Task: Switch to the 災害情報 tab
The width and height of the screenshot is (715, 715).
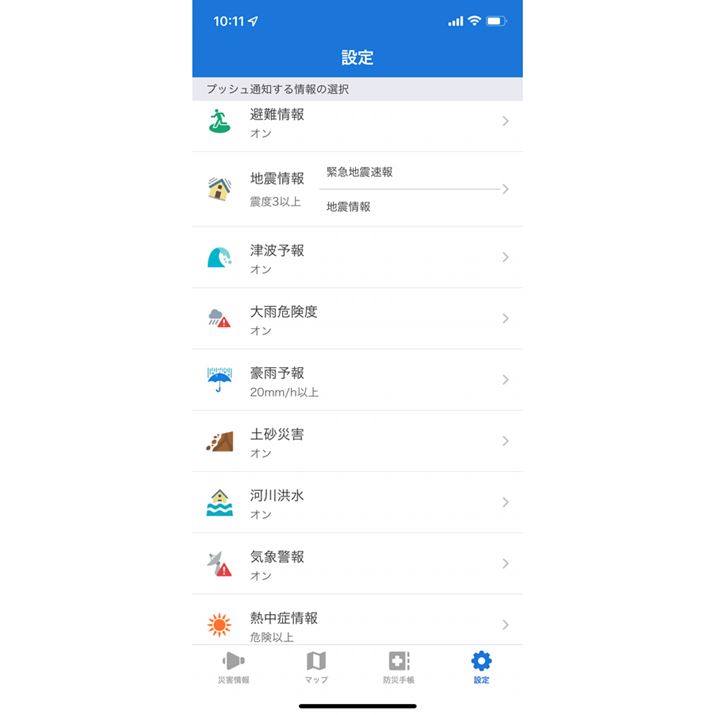Action: (233, 668)
